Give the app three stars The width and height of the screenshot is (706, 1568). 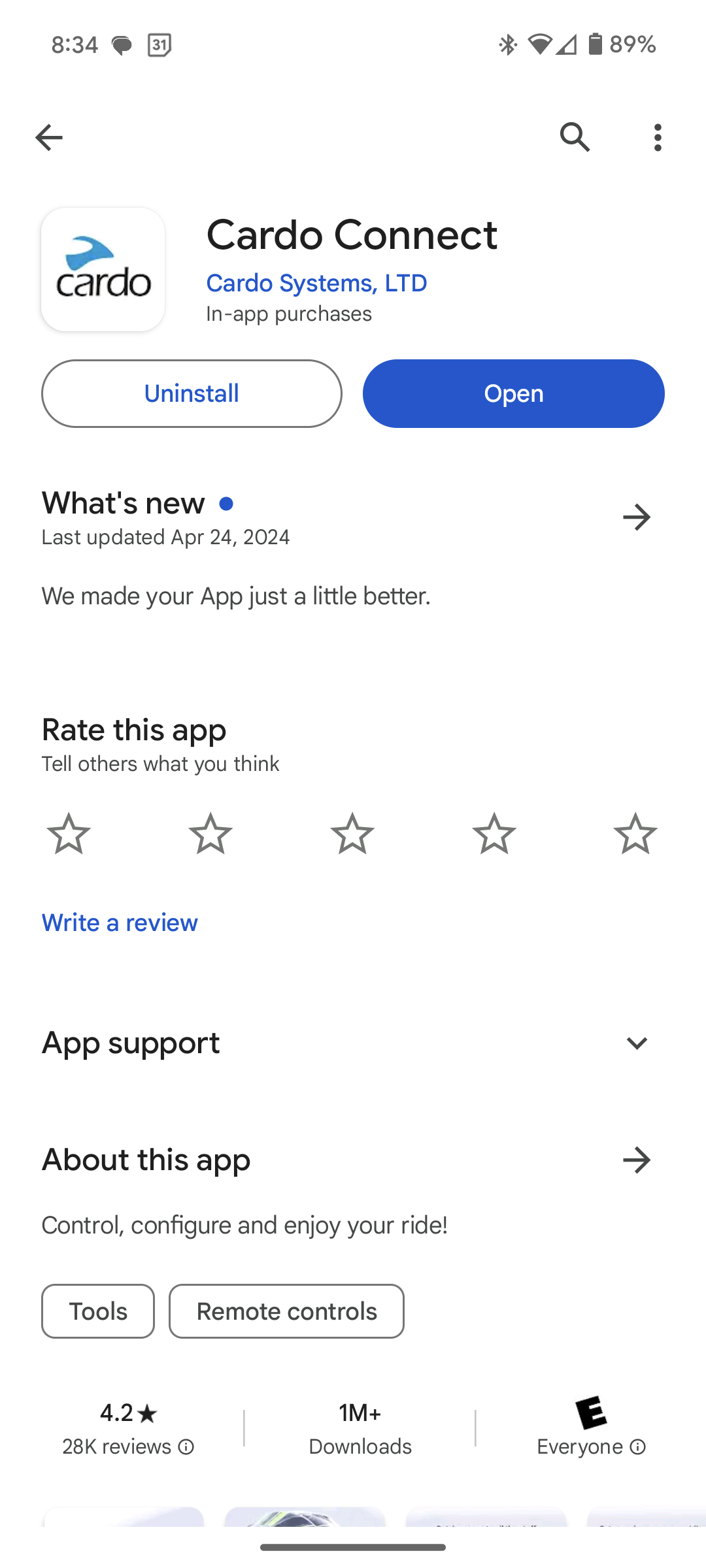[x=352, y=834]
